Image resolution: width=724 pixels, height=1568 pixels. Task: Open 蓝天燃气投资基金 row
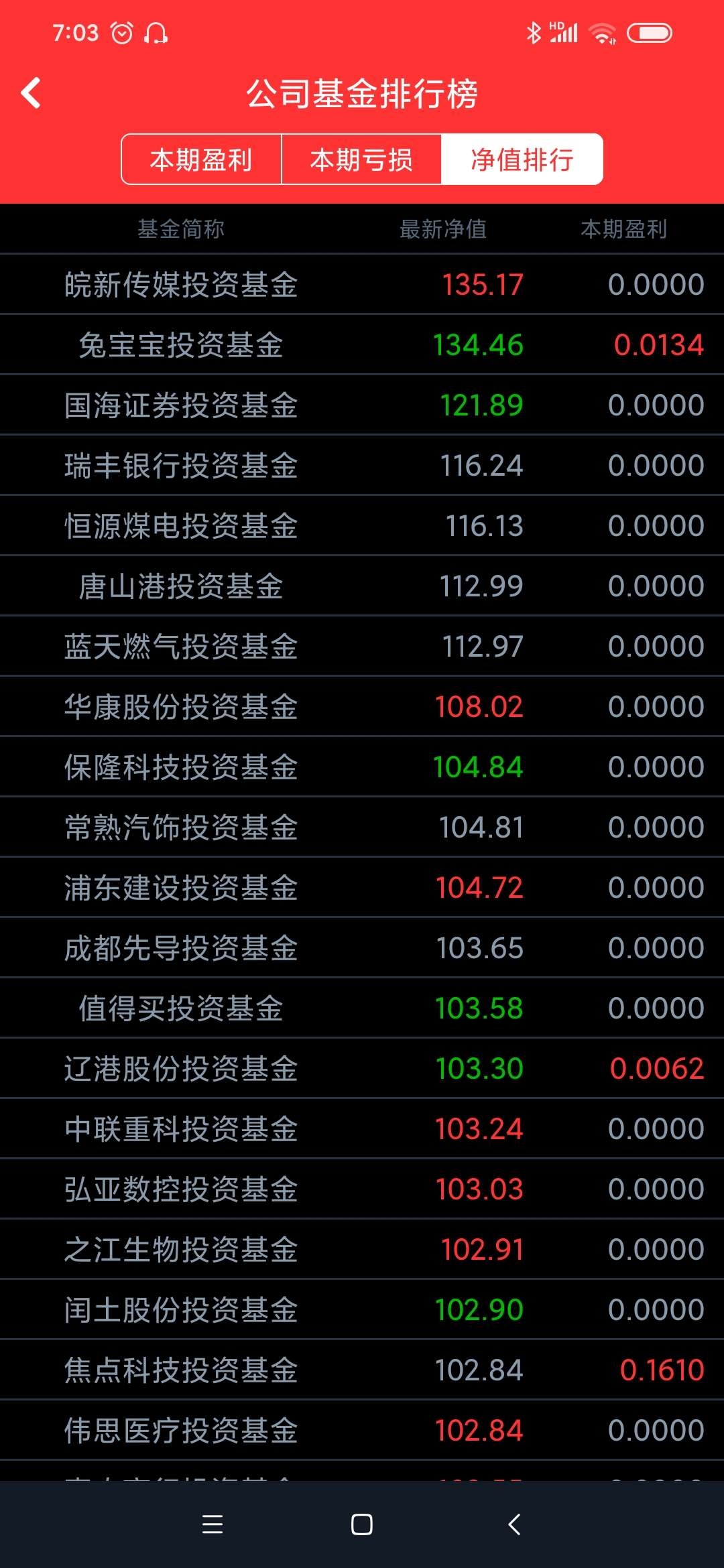[362, 646]
